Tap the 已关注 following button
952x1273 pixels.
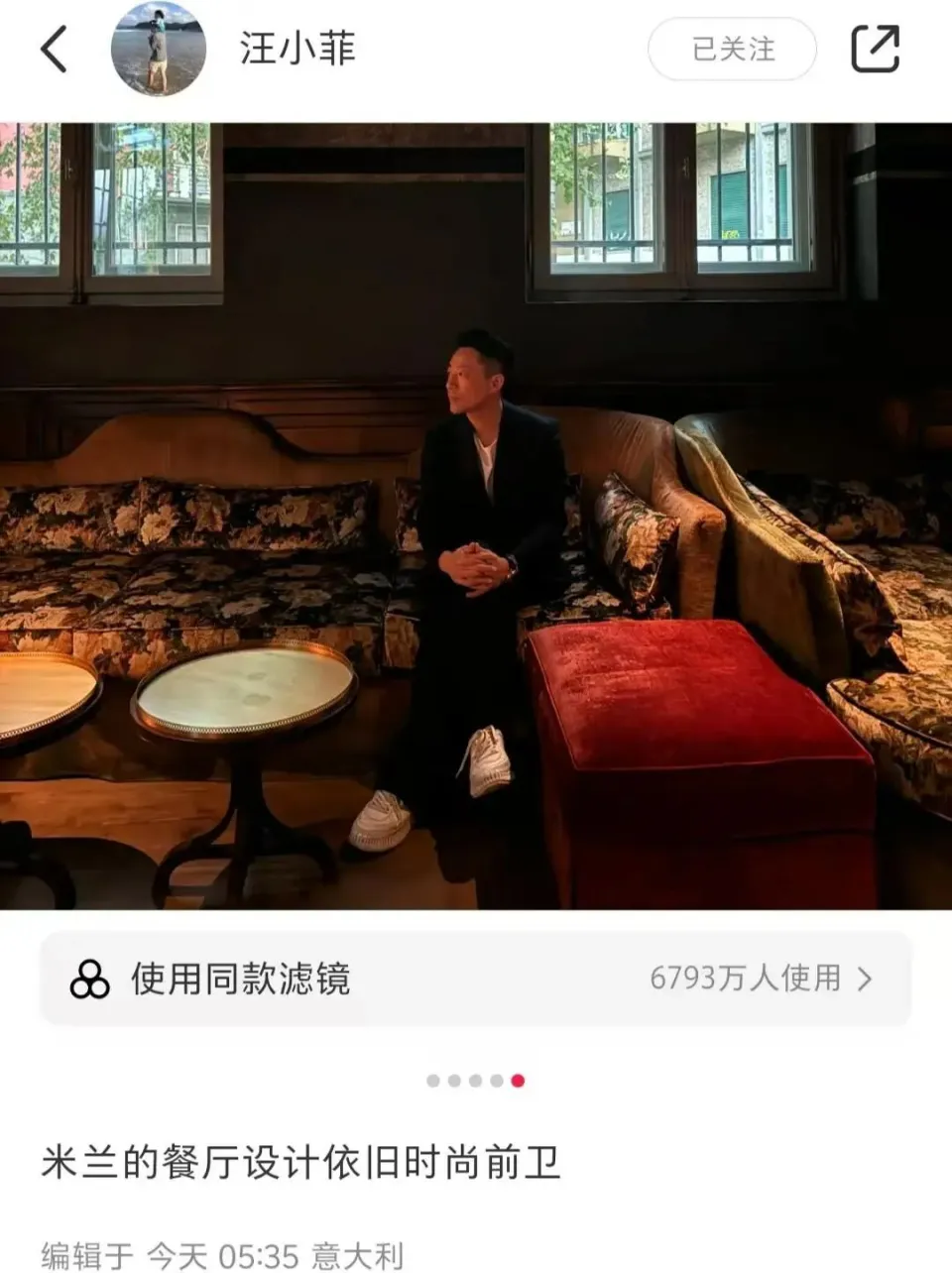732,49
